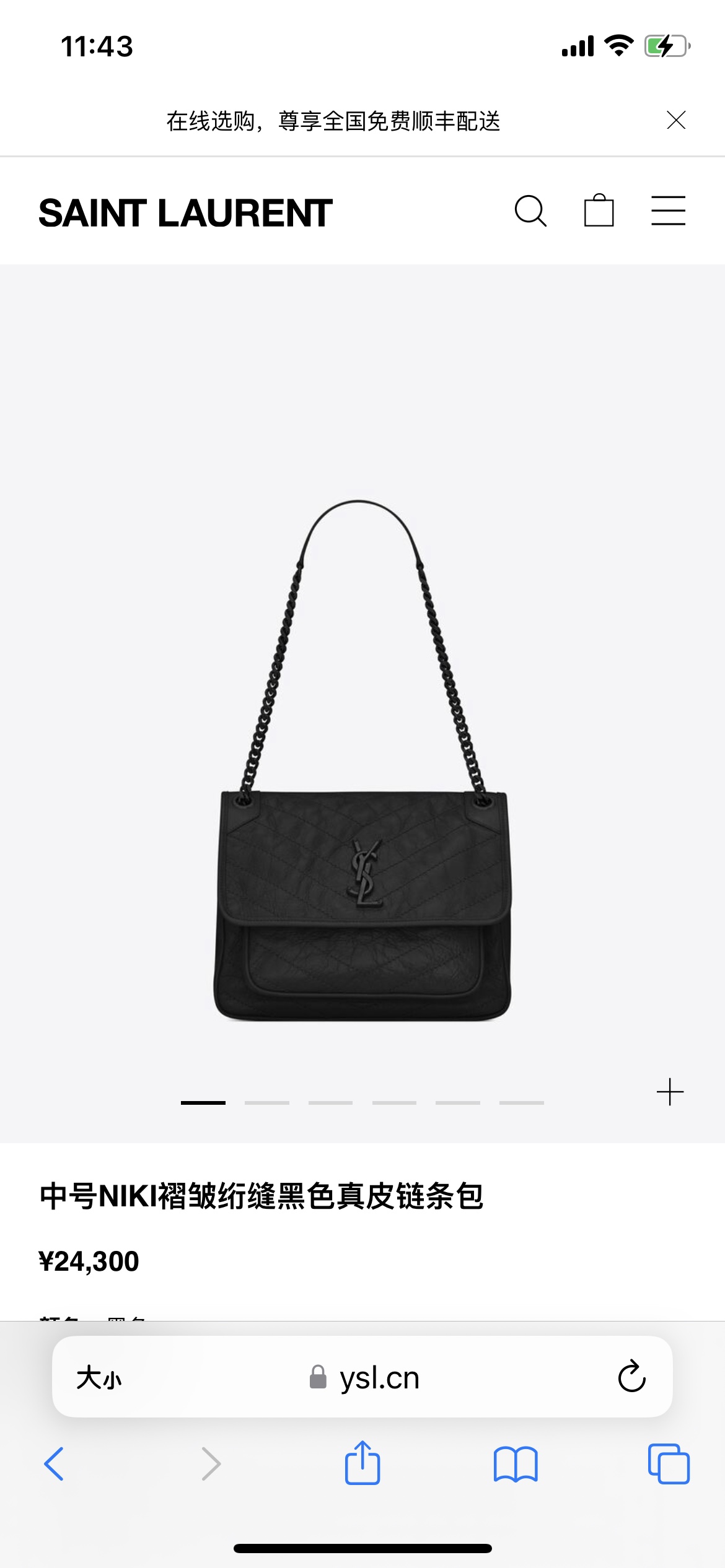The width and height of the screenshot is (725, 1568).
Task: Go back to the previous page
Action: (x=55, y=1464)
